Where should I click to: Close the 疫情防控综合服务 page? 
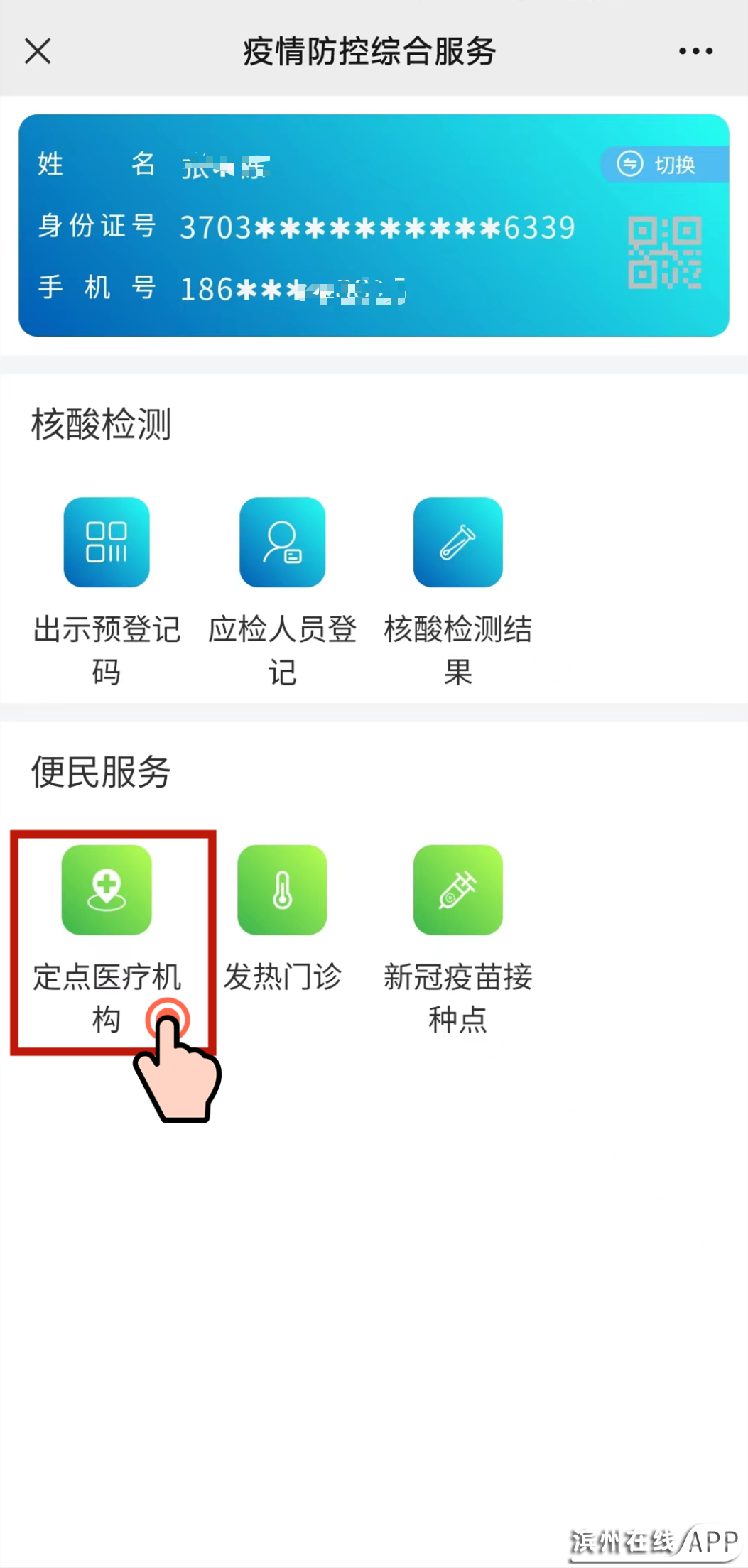[38, 51]
